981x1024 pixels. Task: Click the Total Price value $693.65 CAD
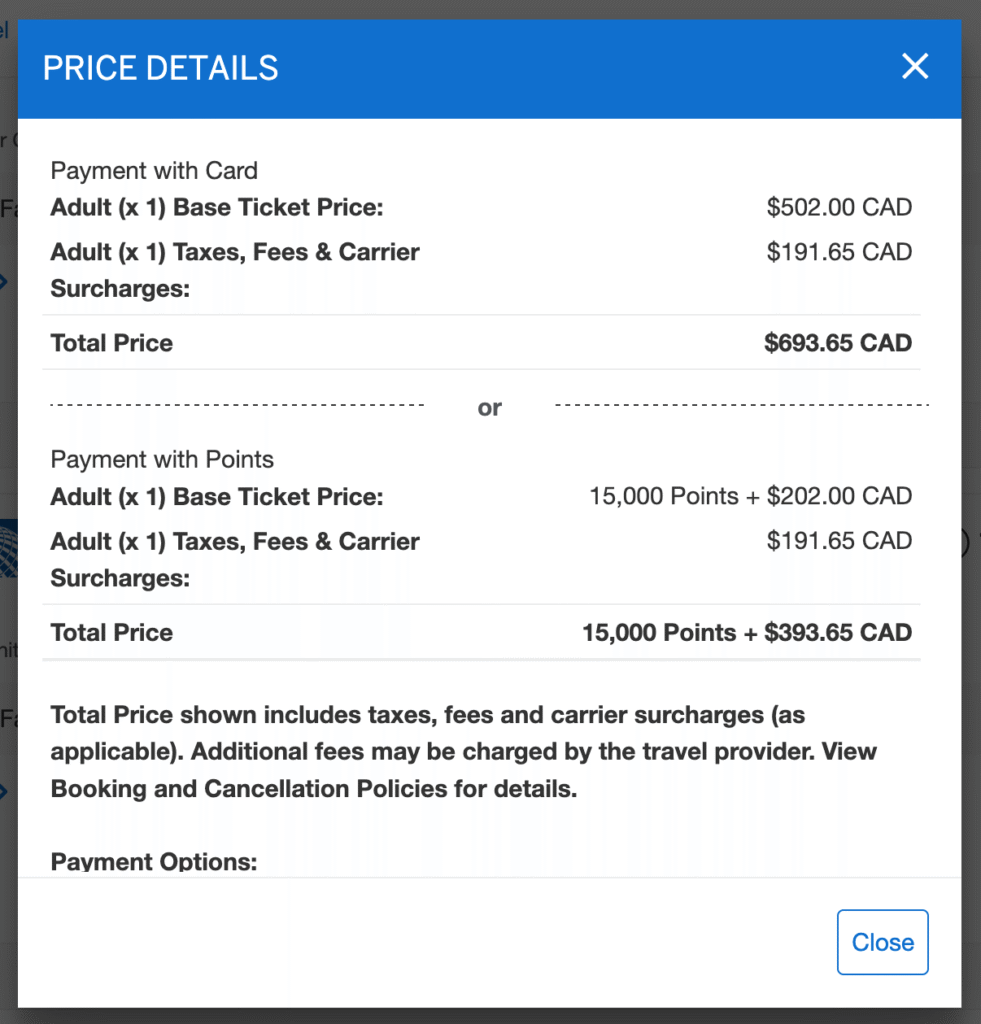coord(838,342)
